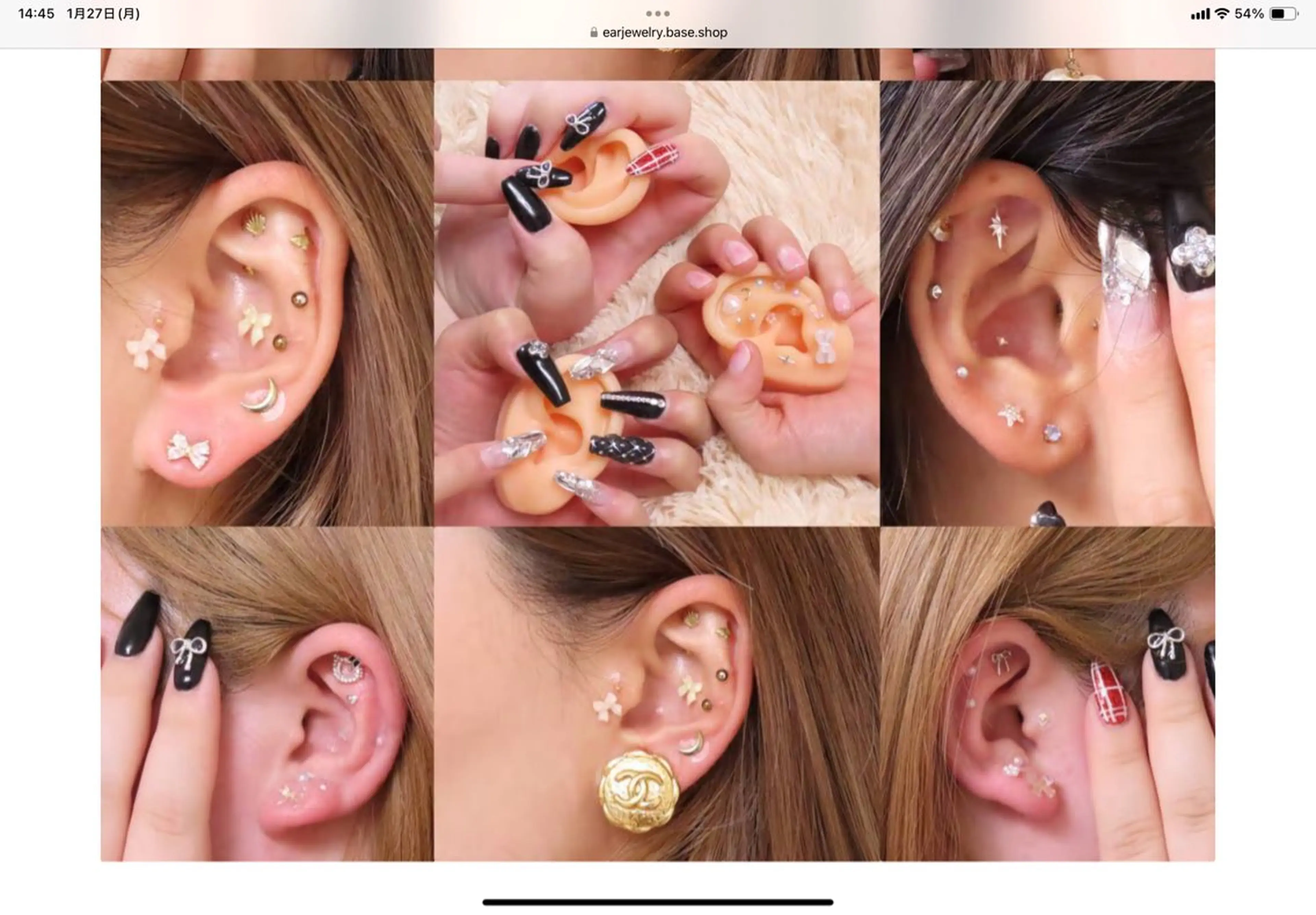
Task: Open the ear photo with two black bow nails
Action: 267,694
